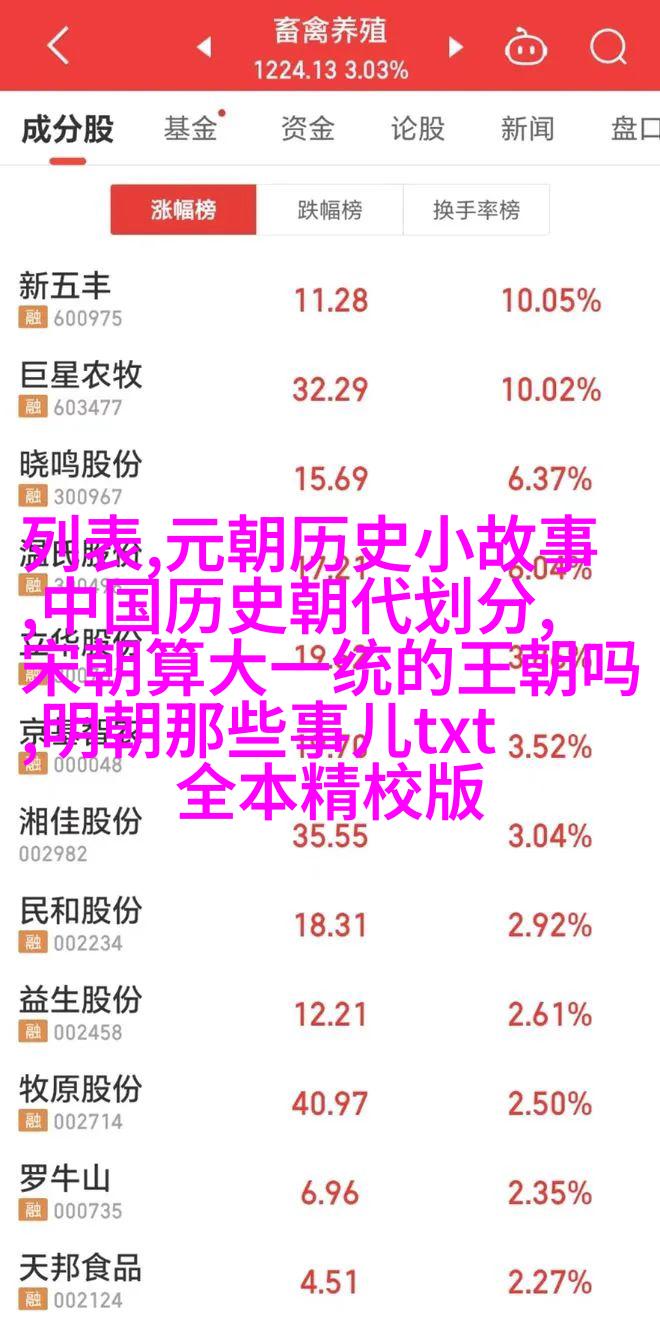Open stock 民和股份 002234
This screenshot has width=660, height=1321.
pos(330,925)
